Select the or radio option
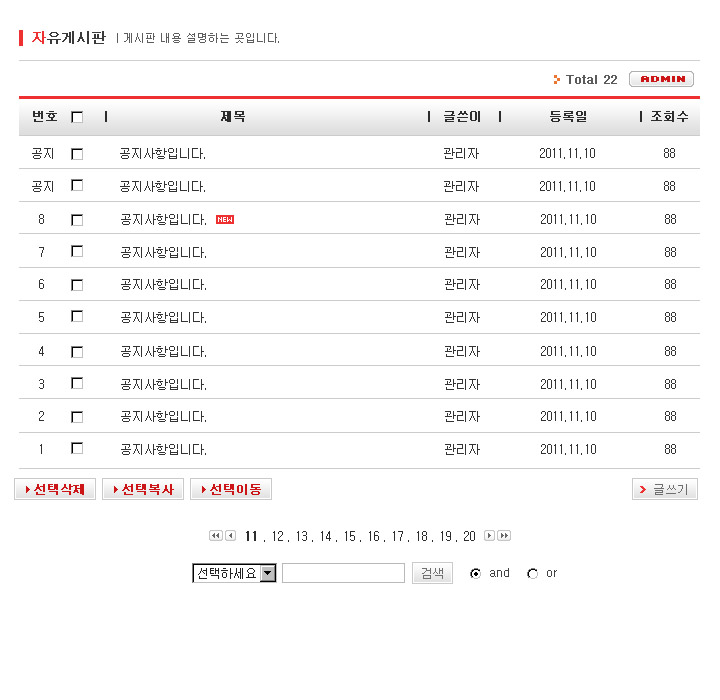This screenshot has width=720, height=700. tap(532, 574)
